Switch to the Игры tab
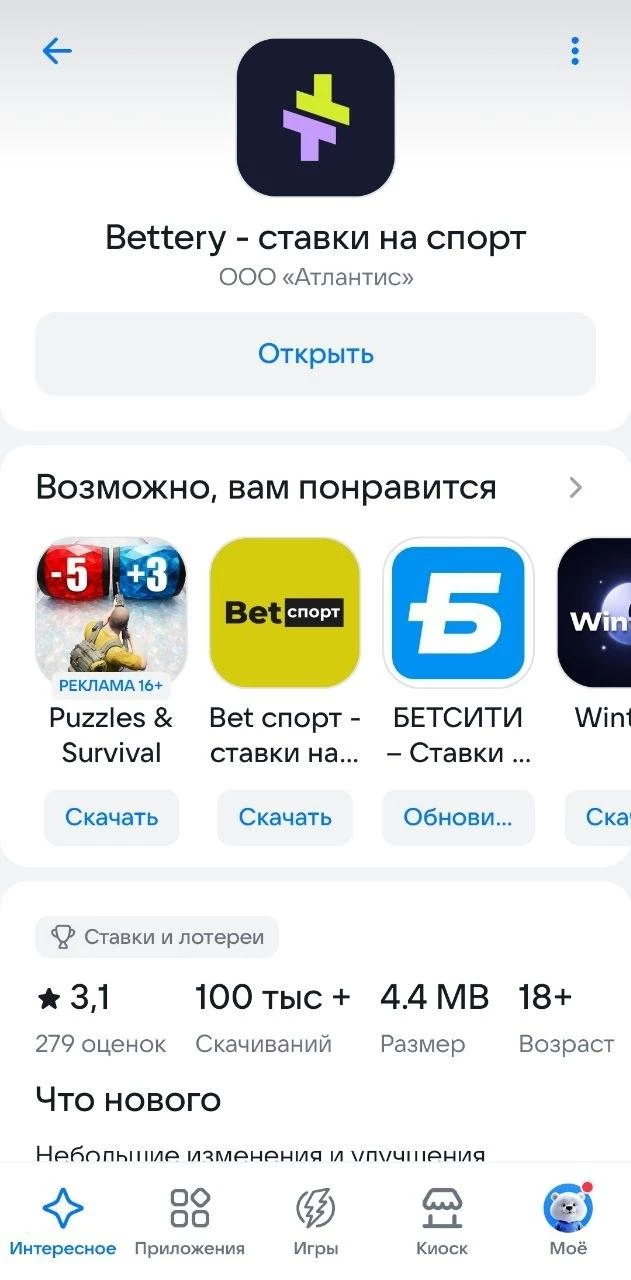Viewport: 631px width, 1280px height. (x=315, y=1221)
